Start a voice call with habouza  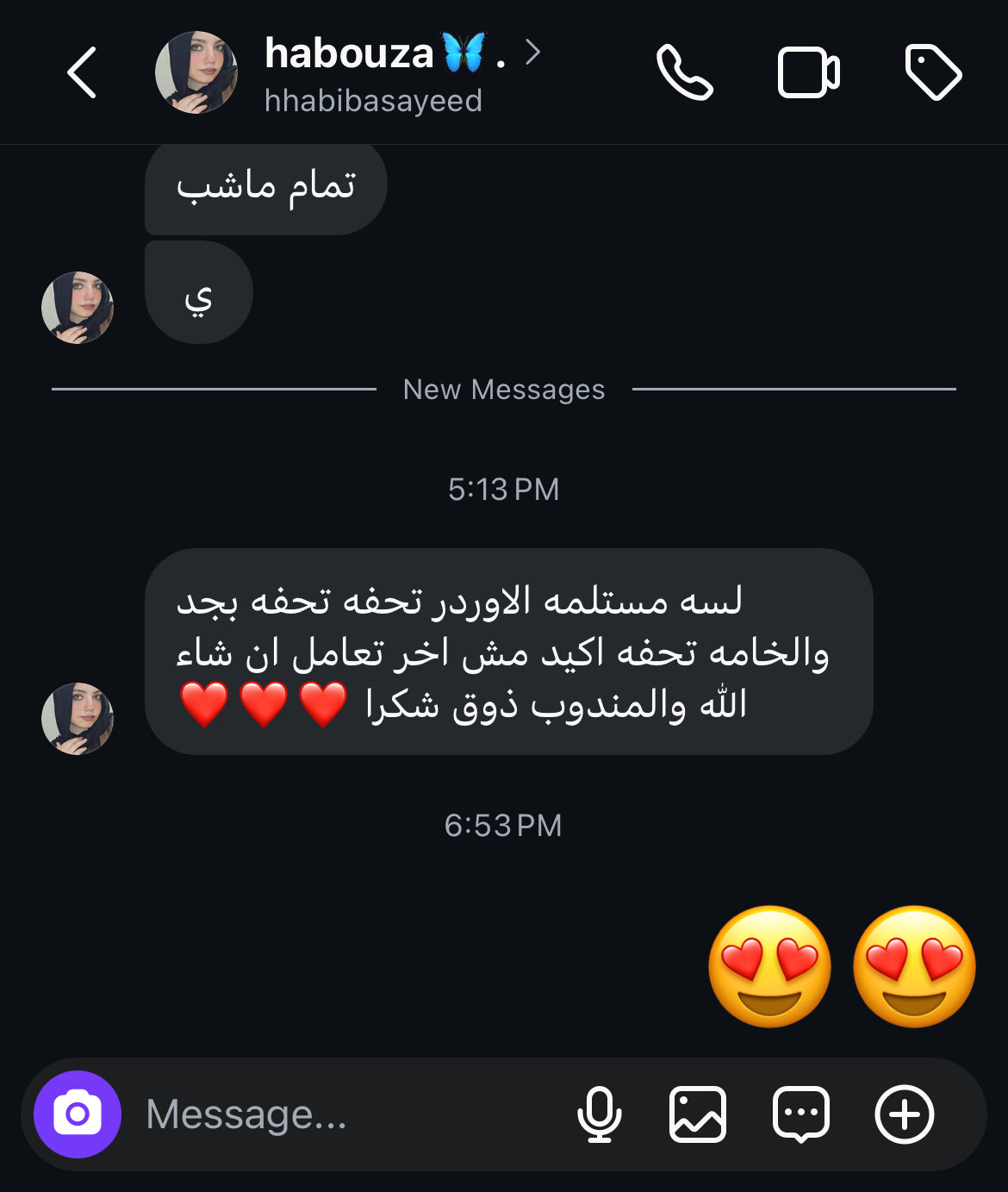(x=684, y=72)
